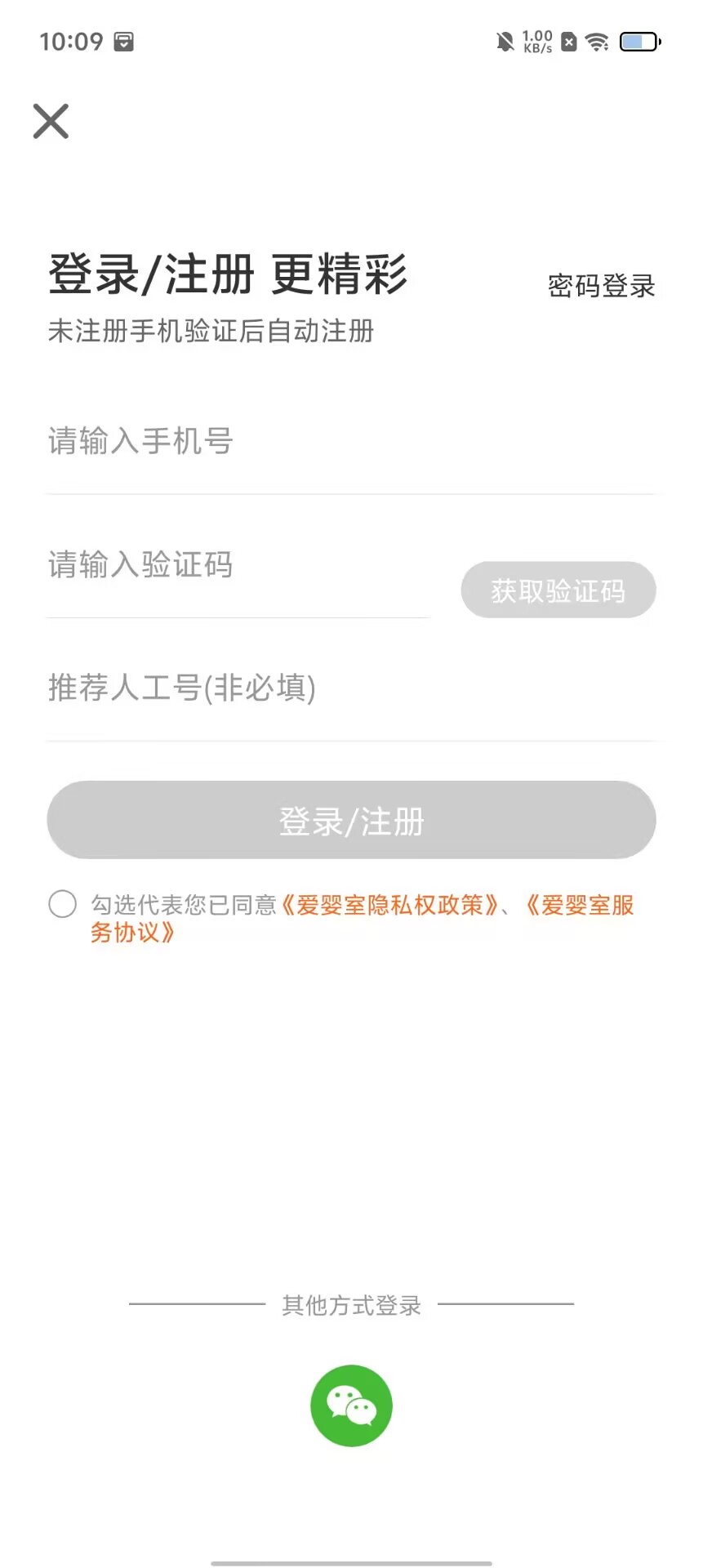This screenshot has height=1568, width=703.
Task: Tap the 请输入验证码 verification code field
Action: [x=237, y=565]
